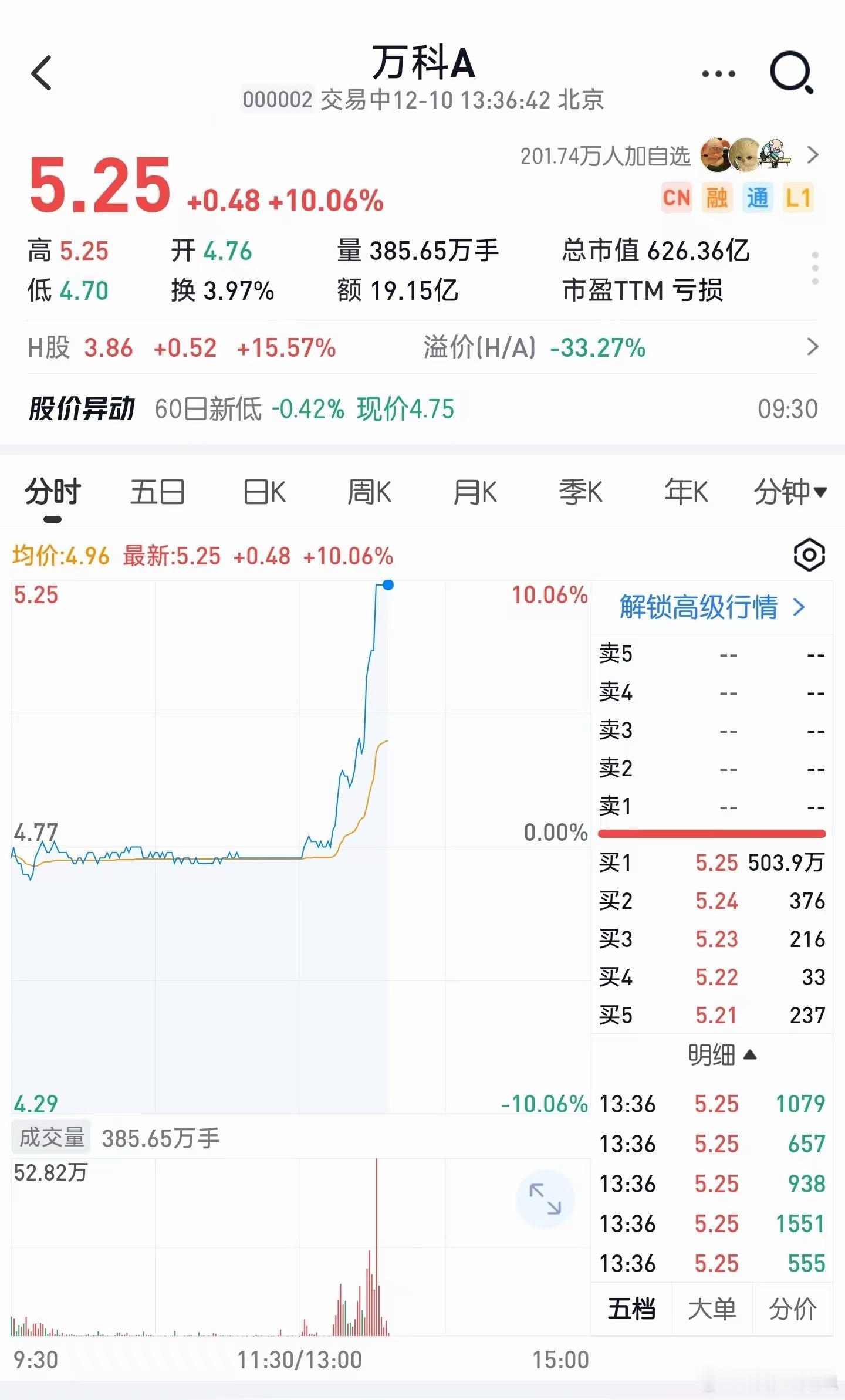Switch to the 周K tab
845x1400 pixels.
coord(369,493)
